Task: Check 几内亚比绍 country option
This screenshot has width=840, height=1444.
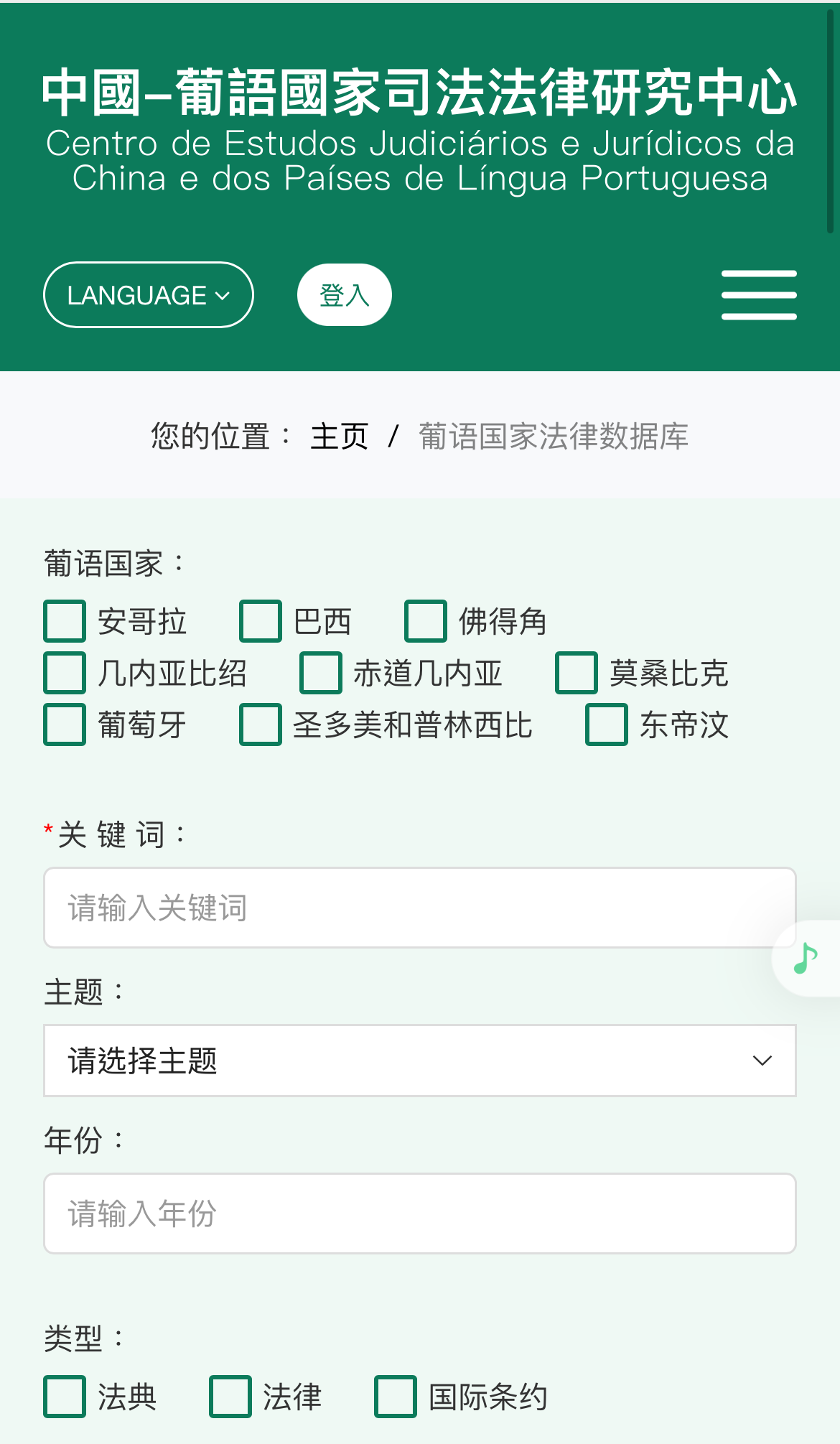Action: tap(65, 673)
